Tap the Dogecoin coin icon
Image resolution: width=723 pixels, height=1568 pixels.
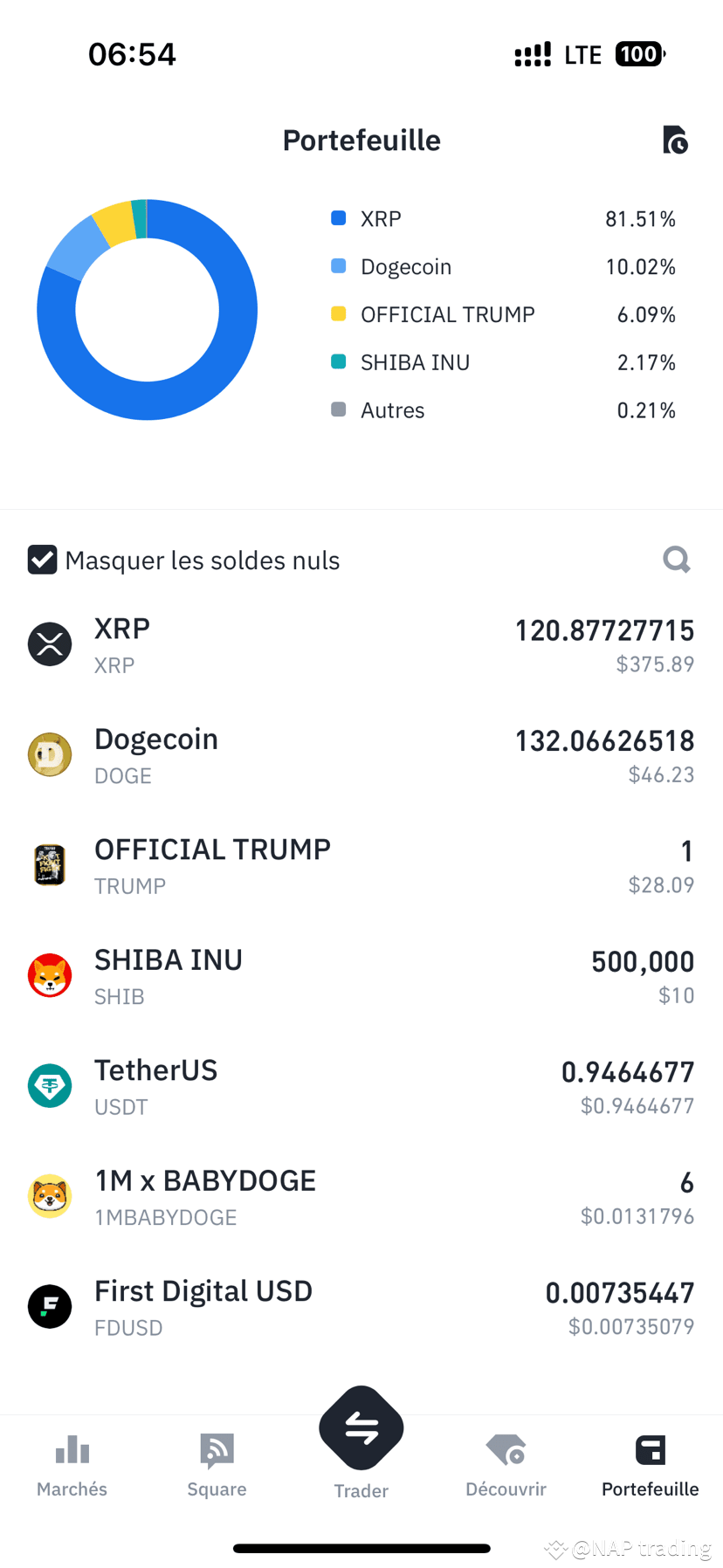(50, 754)
